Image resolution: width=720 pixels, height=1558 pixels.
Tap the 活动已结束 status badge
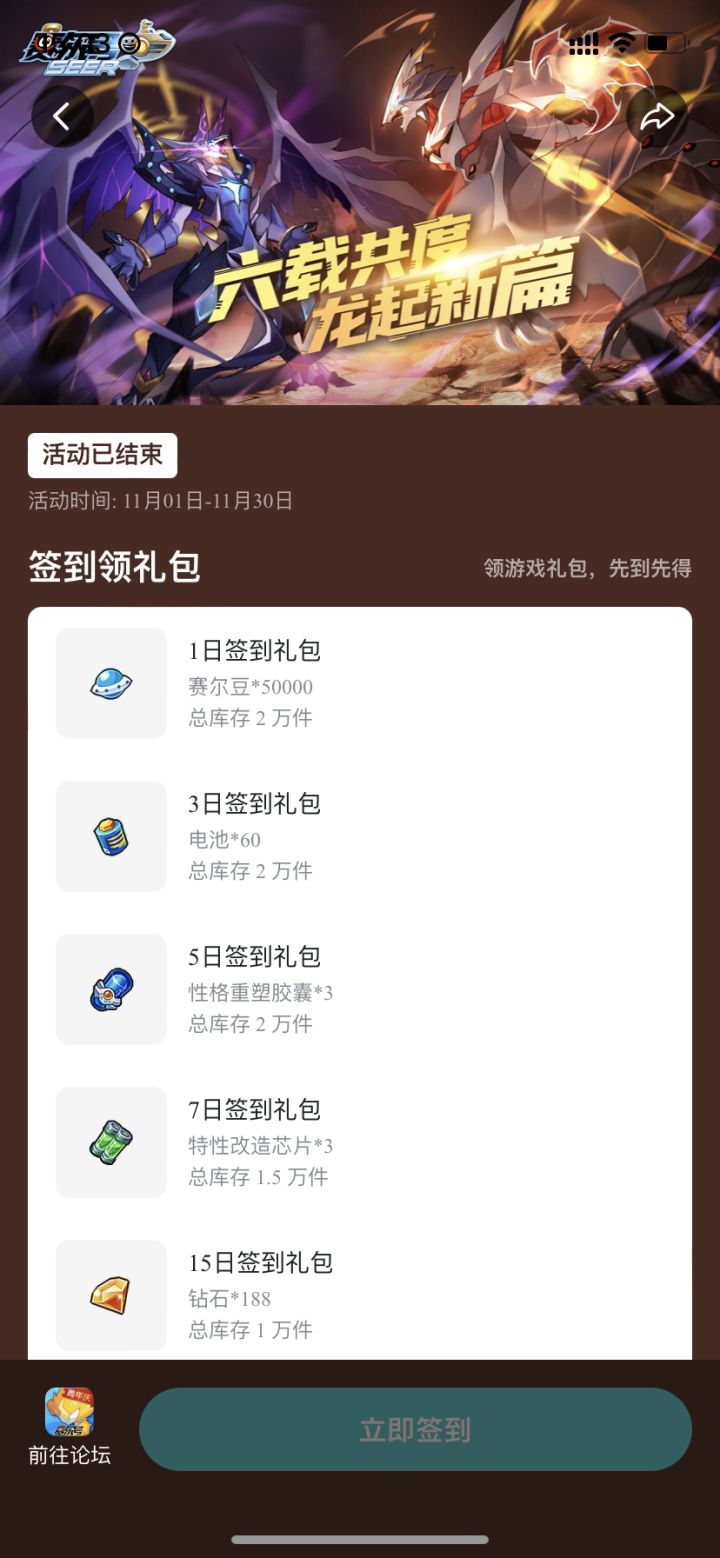coord(102,455)
